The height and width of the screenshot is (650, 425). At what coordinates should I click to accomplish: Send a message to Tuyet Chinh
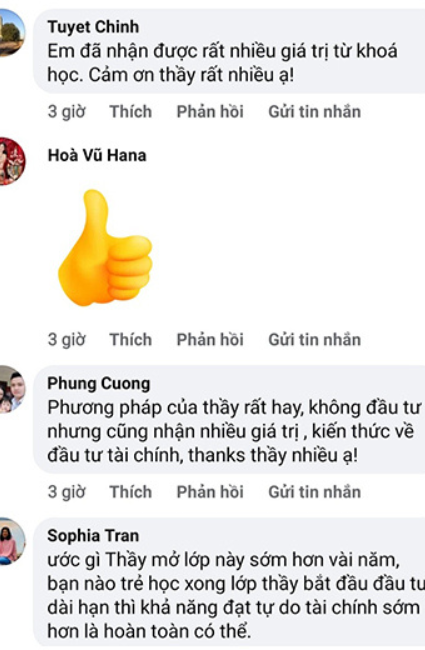314,112
